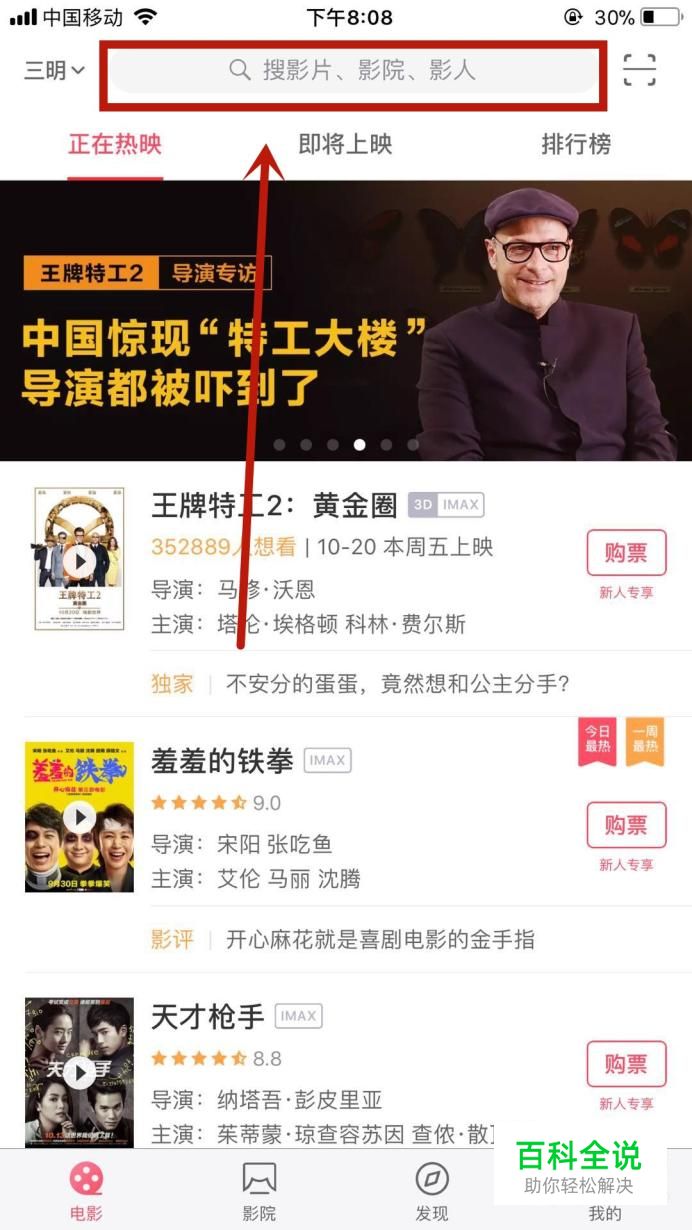Switch to the 即将上映 tab

[x=345, y=144]
